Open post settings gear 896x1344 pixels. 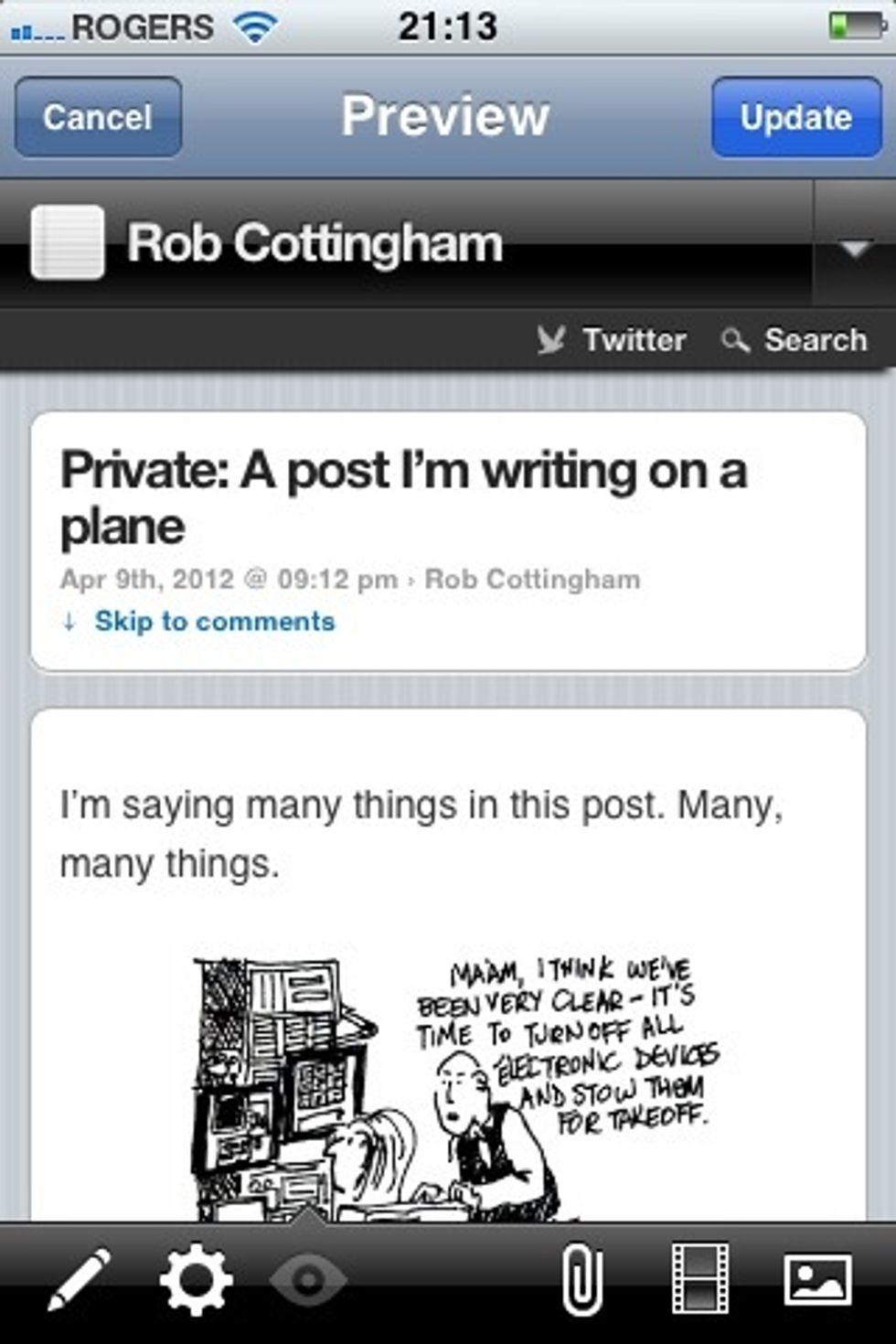pyautogui.click(x=197, y=1279)
